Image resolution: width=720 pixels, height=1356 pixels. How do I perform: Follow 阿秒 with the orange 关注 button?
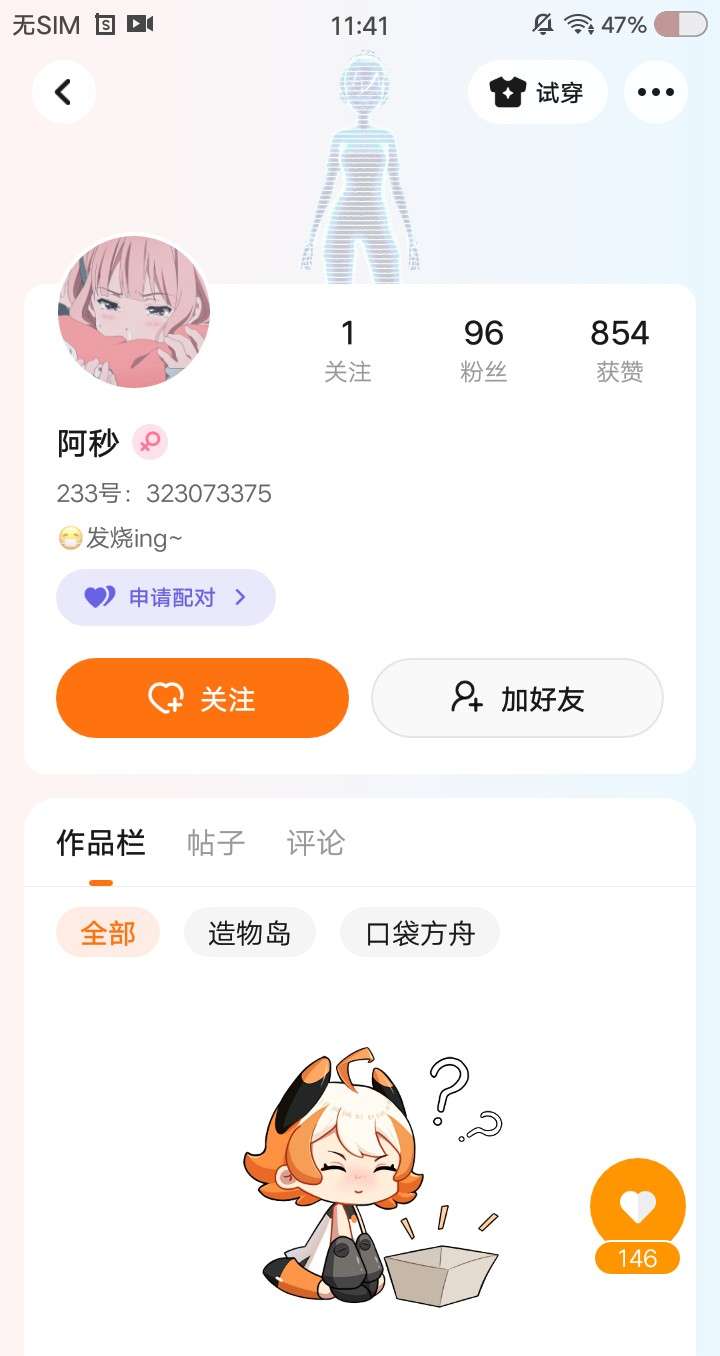click(202, 698)
